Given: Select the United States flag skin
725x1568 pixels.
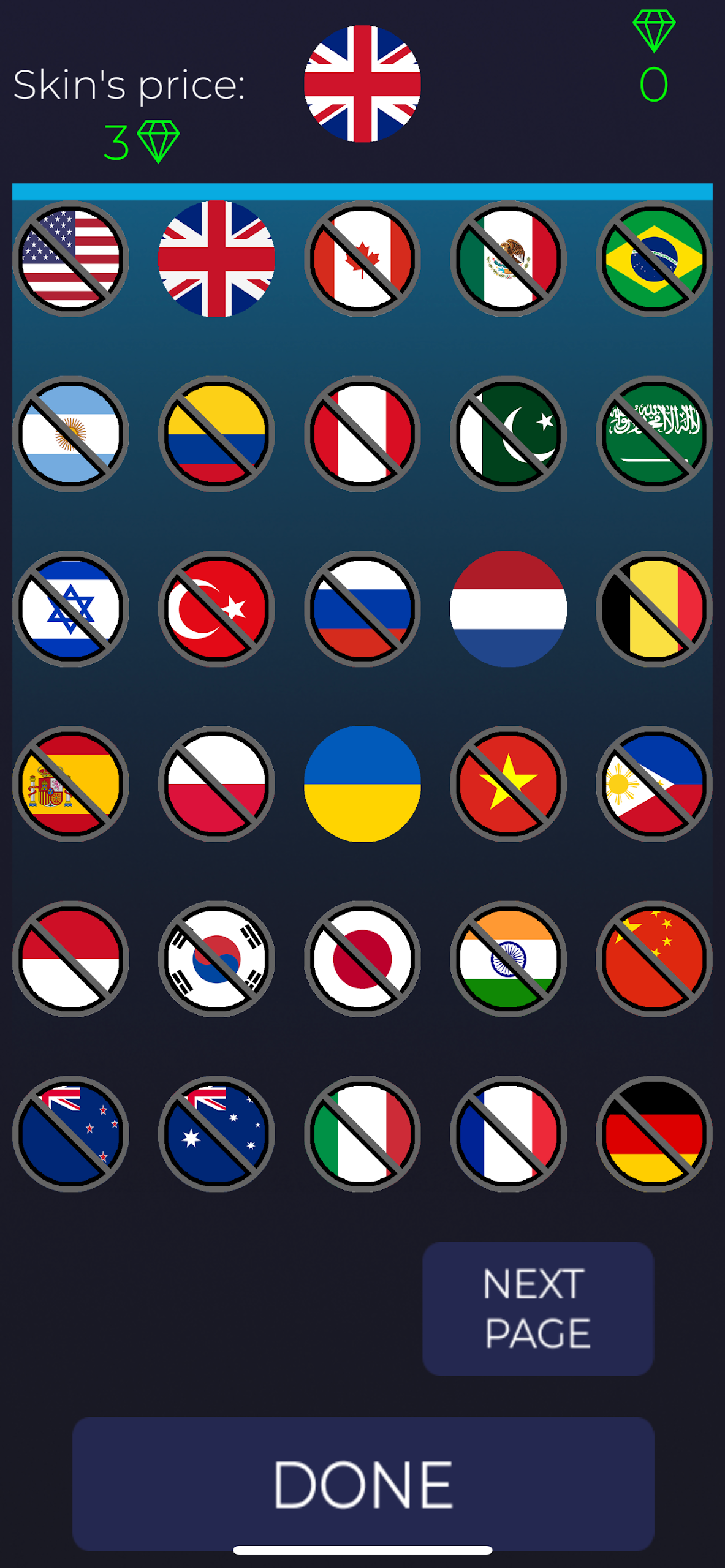Looking at the screenshot, I should click(x=70, y=258).
